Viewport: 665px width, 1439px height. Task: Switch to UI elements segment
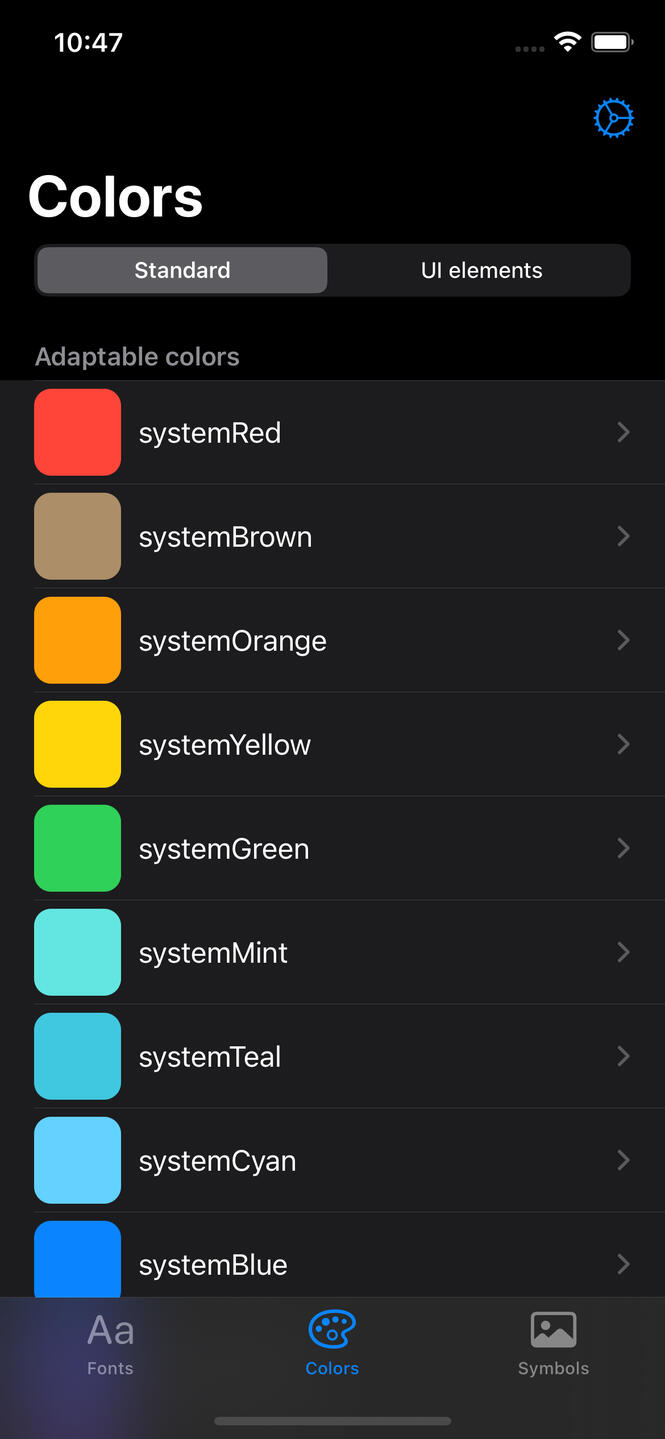point(481,270)
